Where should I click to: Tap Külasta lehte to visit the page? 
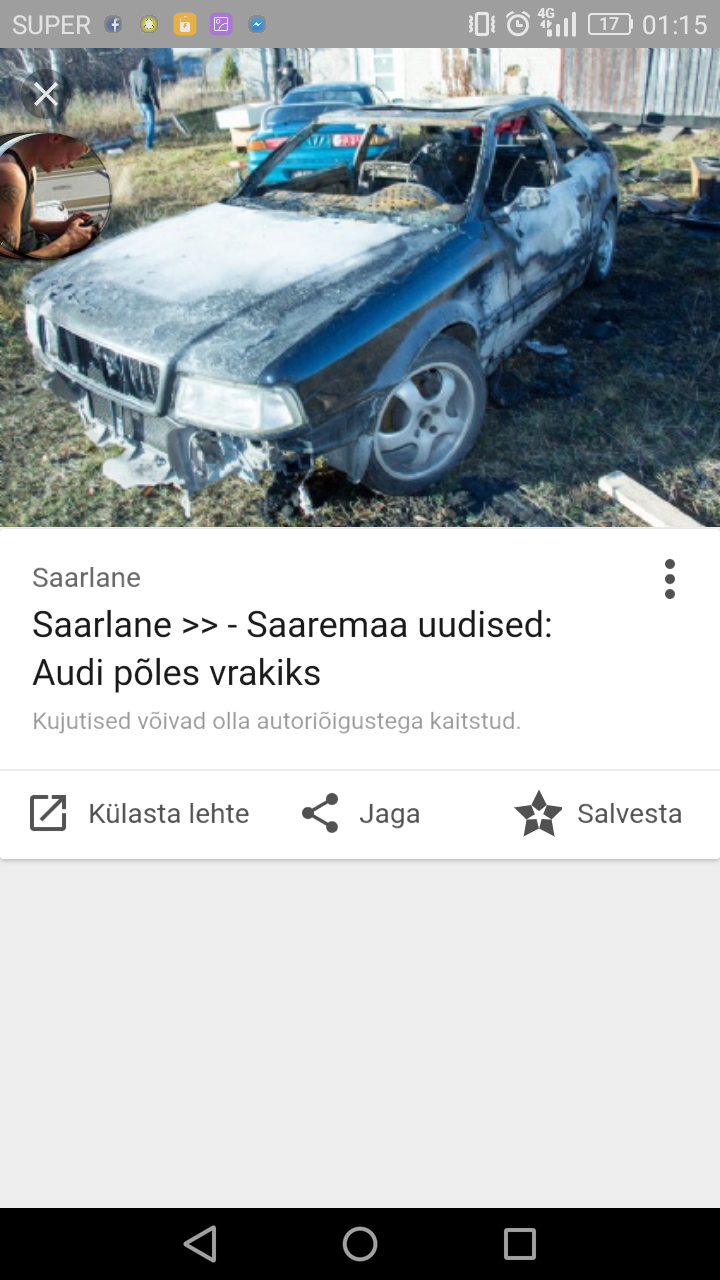(139, 814)
